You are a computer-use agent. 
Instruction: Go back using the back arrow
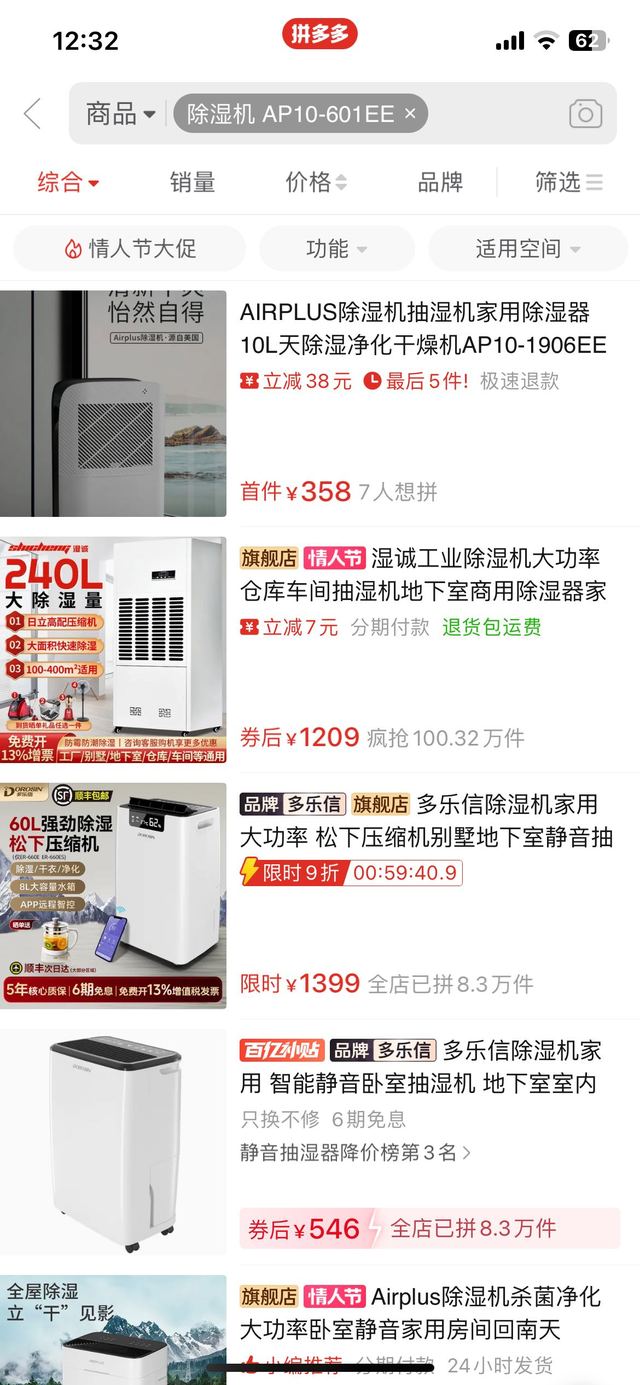[32, 114]
